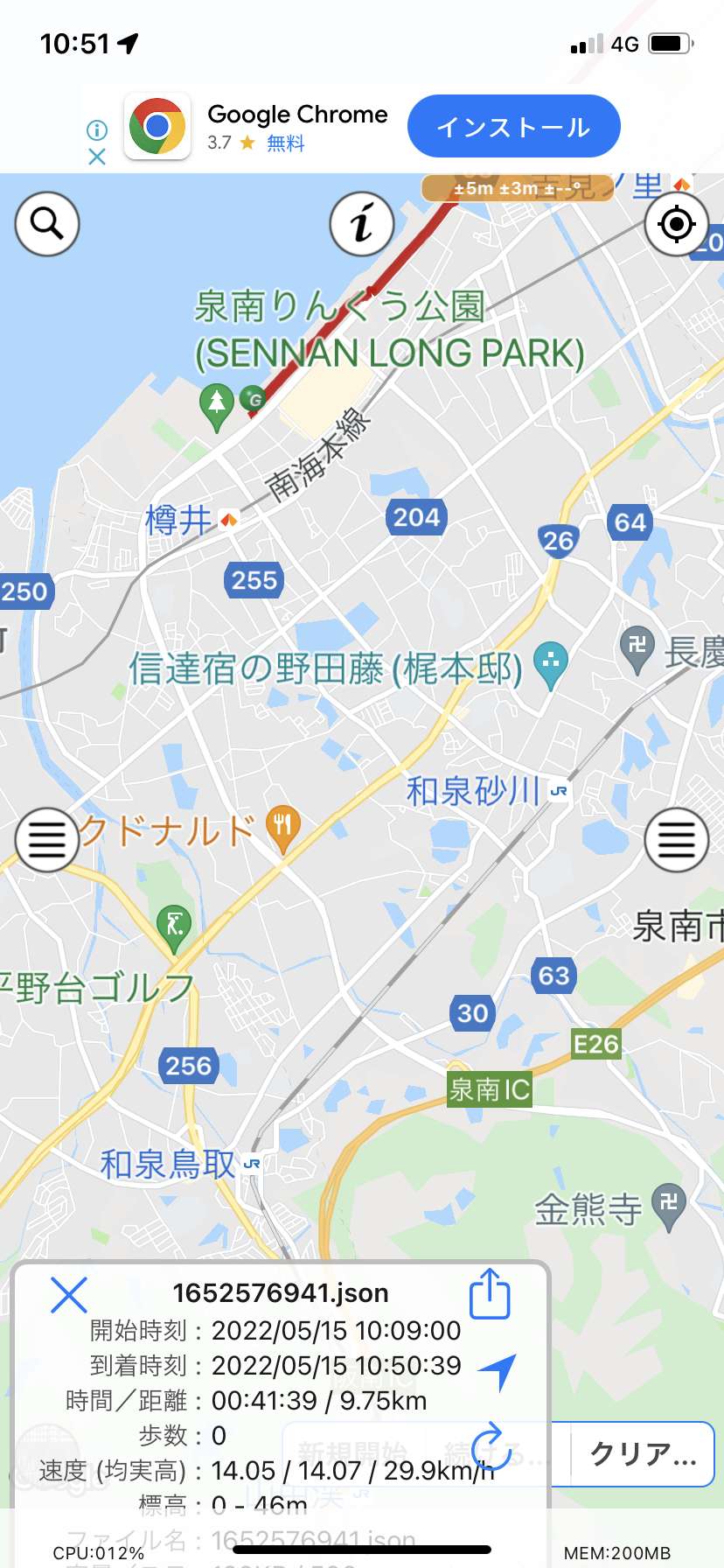This screenshot has height=1568, width=724.
Task: Open the ad info icon
Action: (97, 130)
